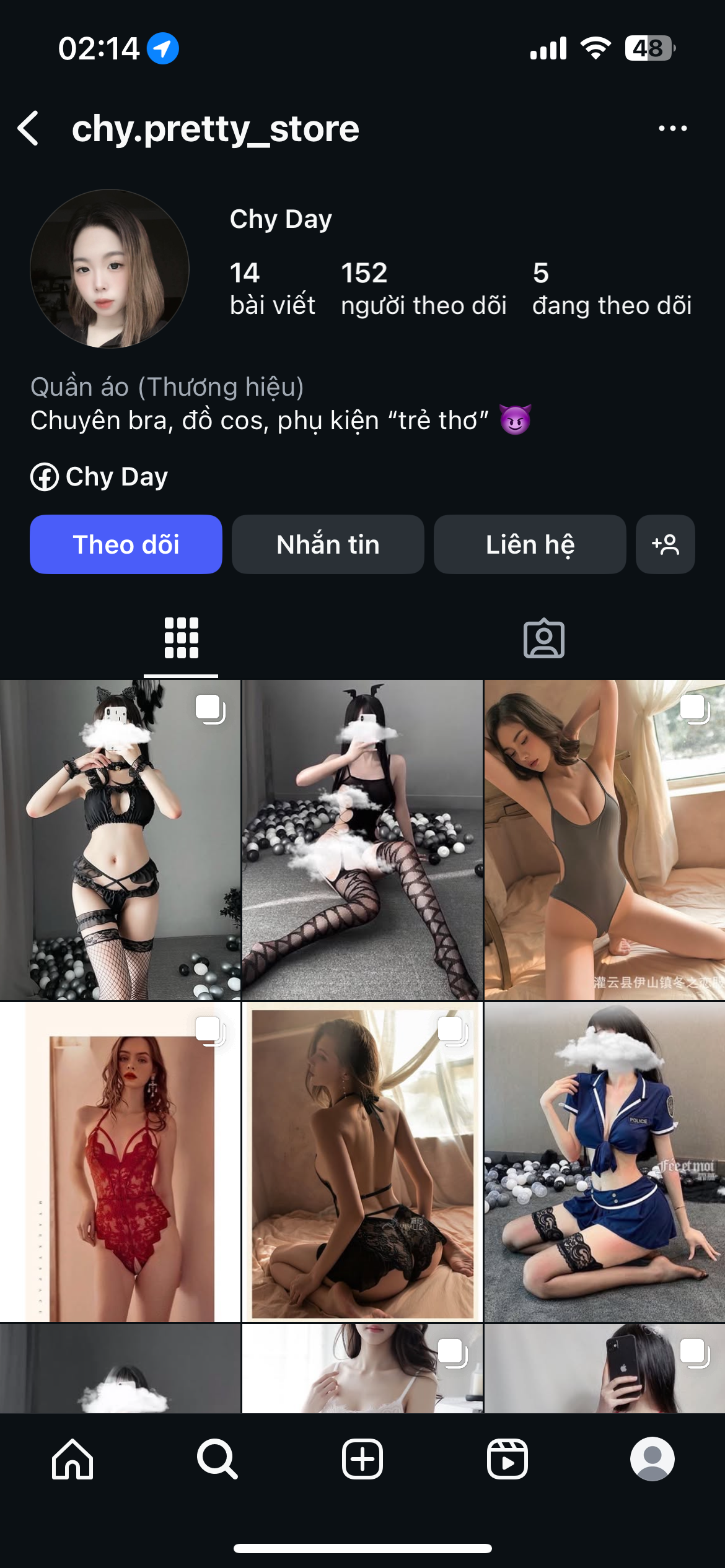Open the 152 người theo dõi list
The height and width of the screenshot is (1568, 725).
pyautogui.click(x=423, y=289)
